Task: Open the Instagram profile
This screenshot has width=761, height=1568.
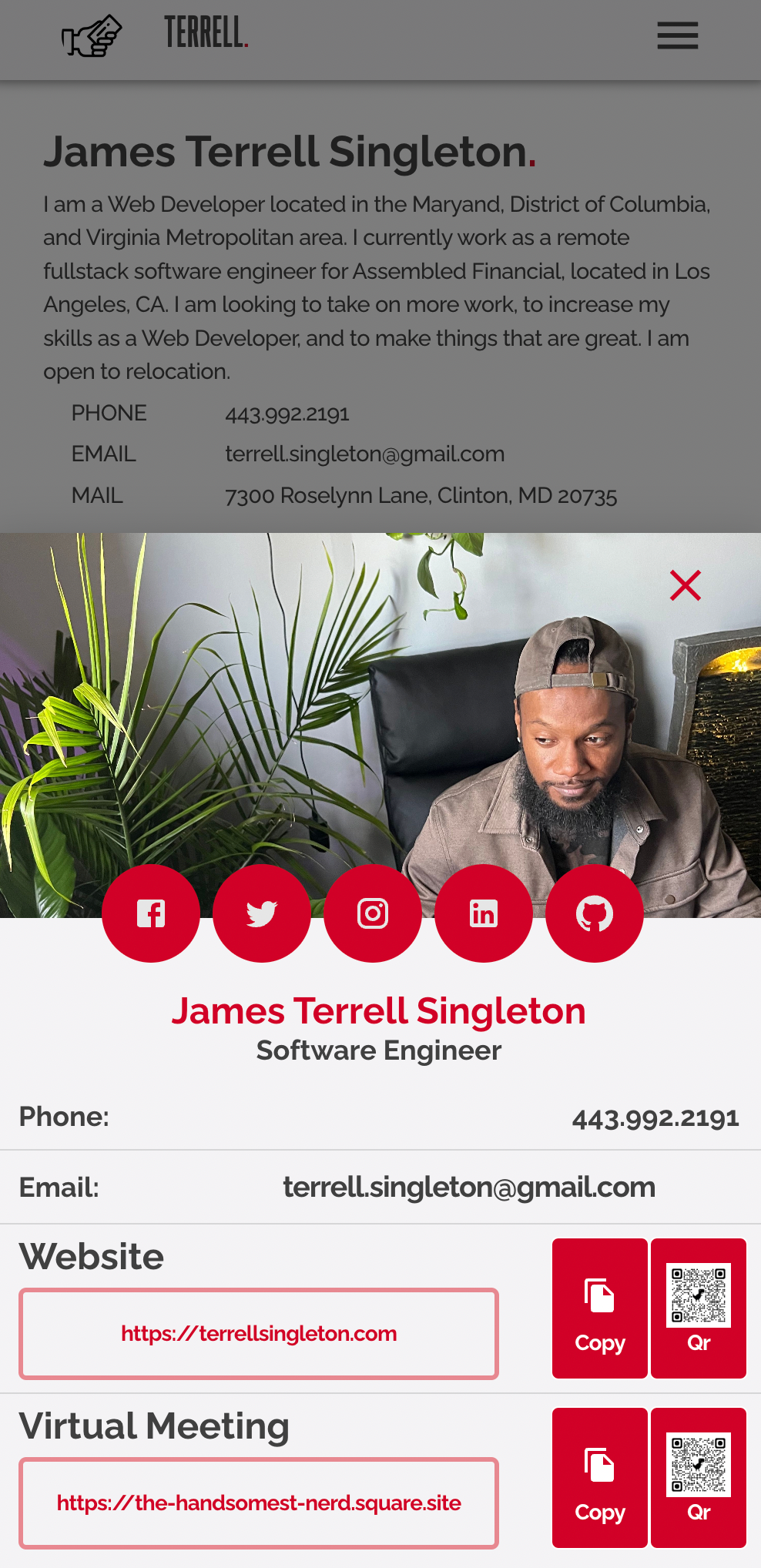Action: point(373,913)
